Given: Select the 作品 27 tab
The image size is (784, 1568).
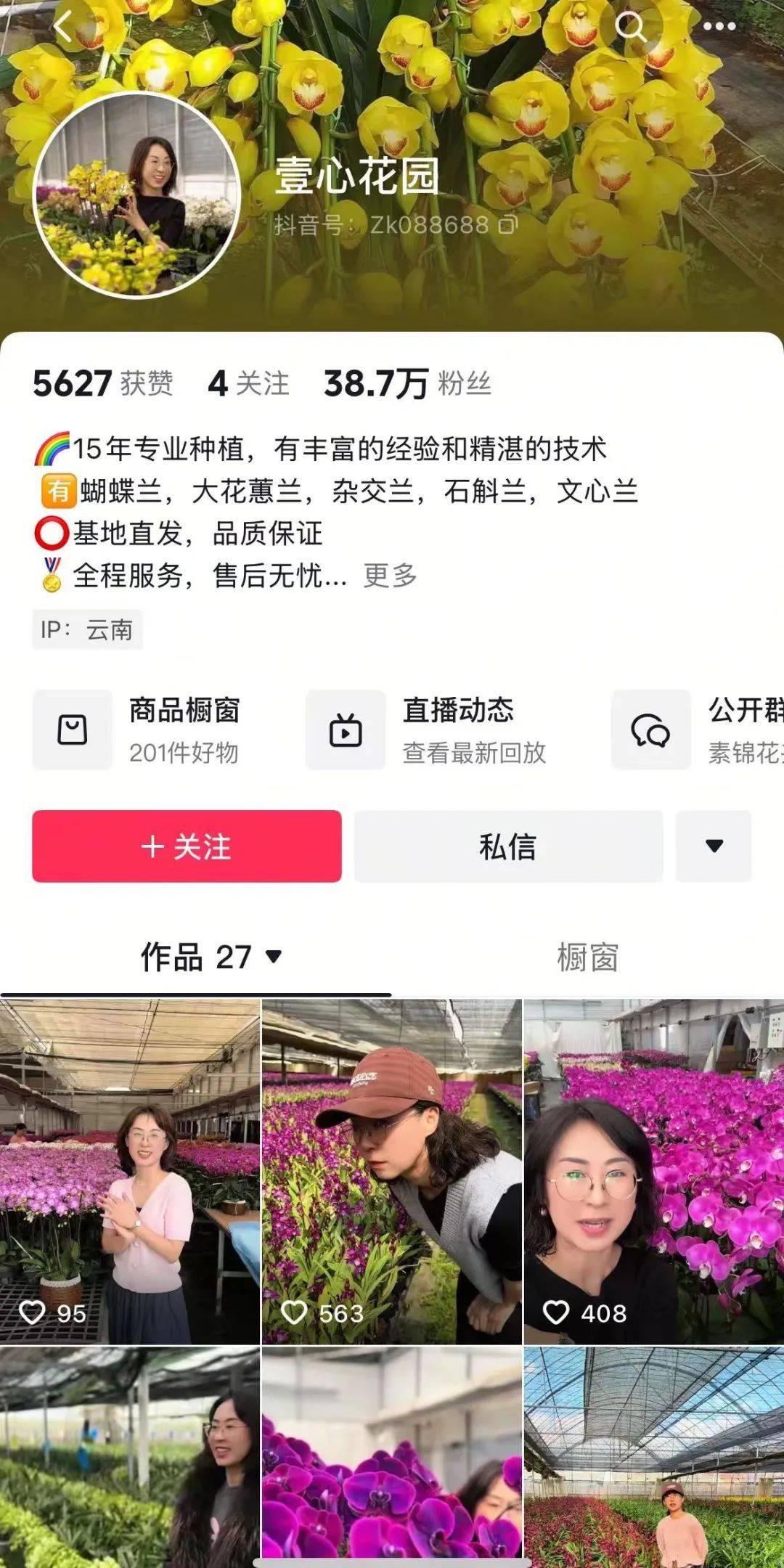Looking at the screenshot, I should point(209,957).
